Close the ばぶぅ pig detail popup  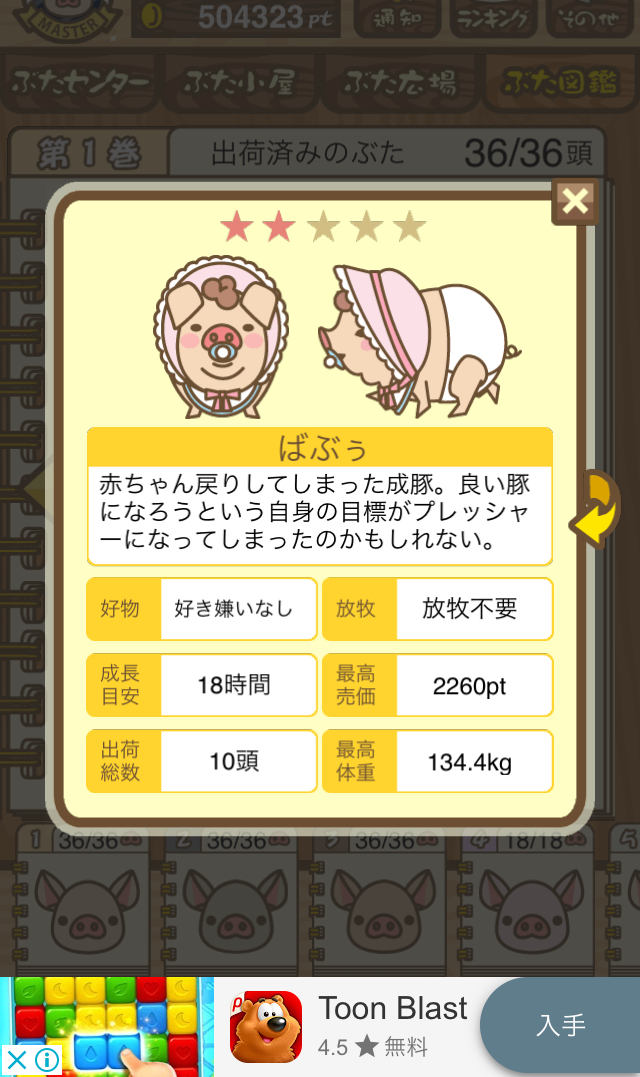click(575, 201)
